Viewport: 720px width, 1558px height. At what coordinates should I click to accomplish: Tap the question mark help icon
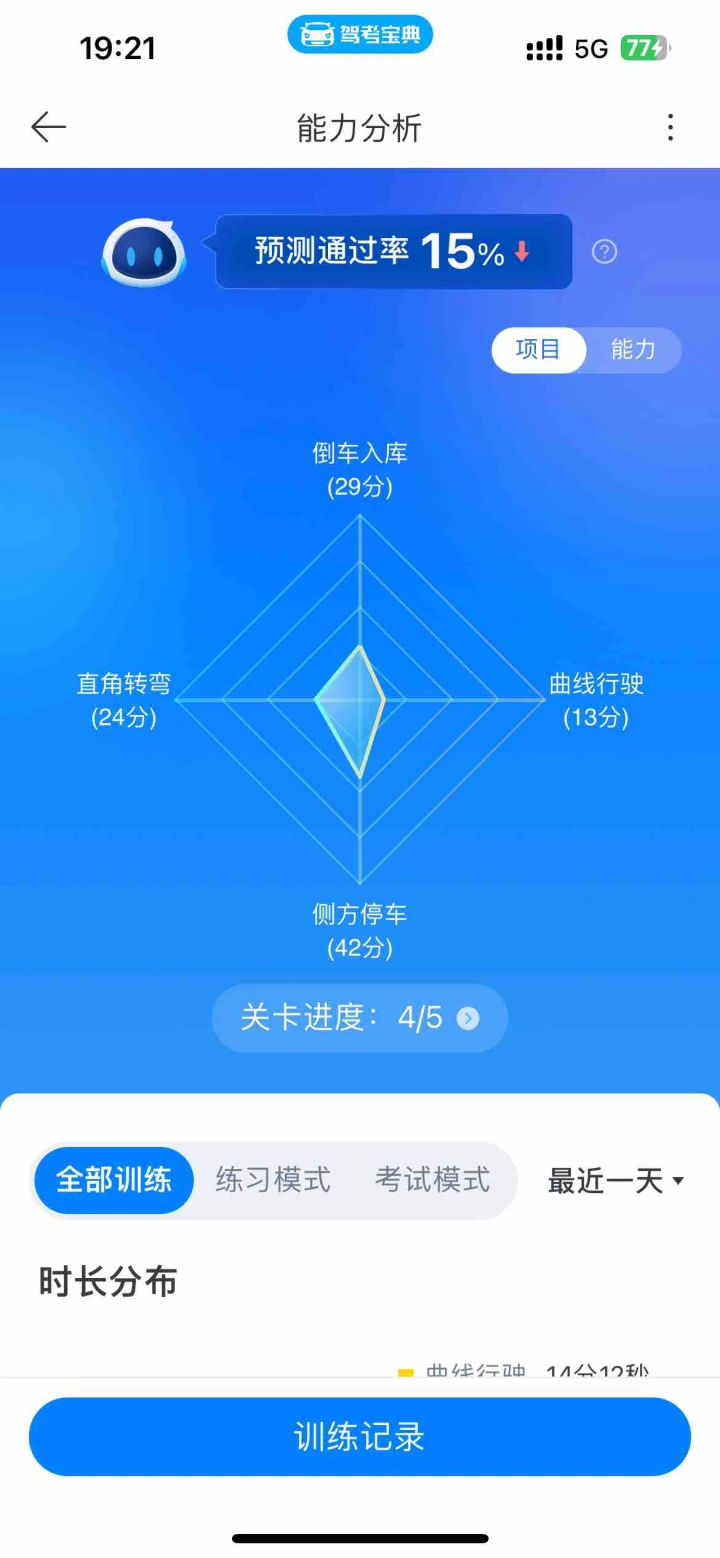604,252
